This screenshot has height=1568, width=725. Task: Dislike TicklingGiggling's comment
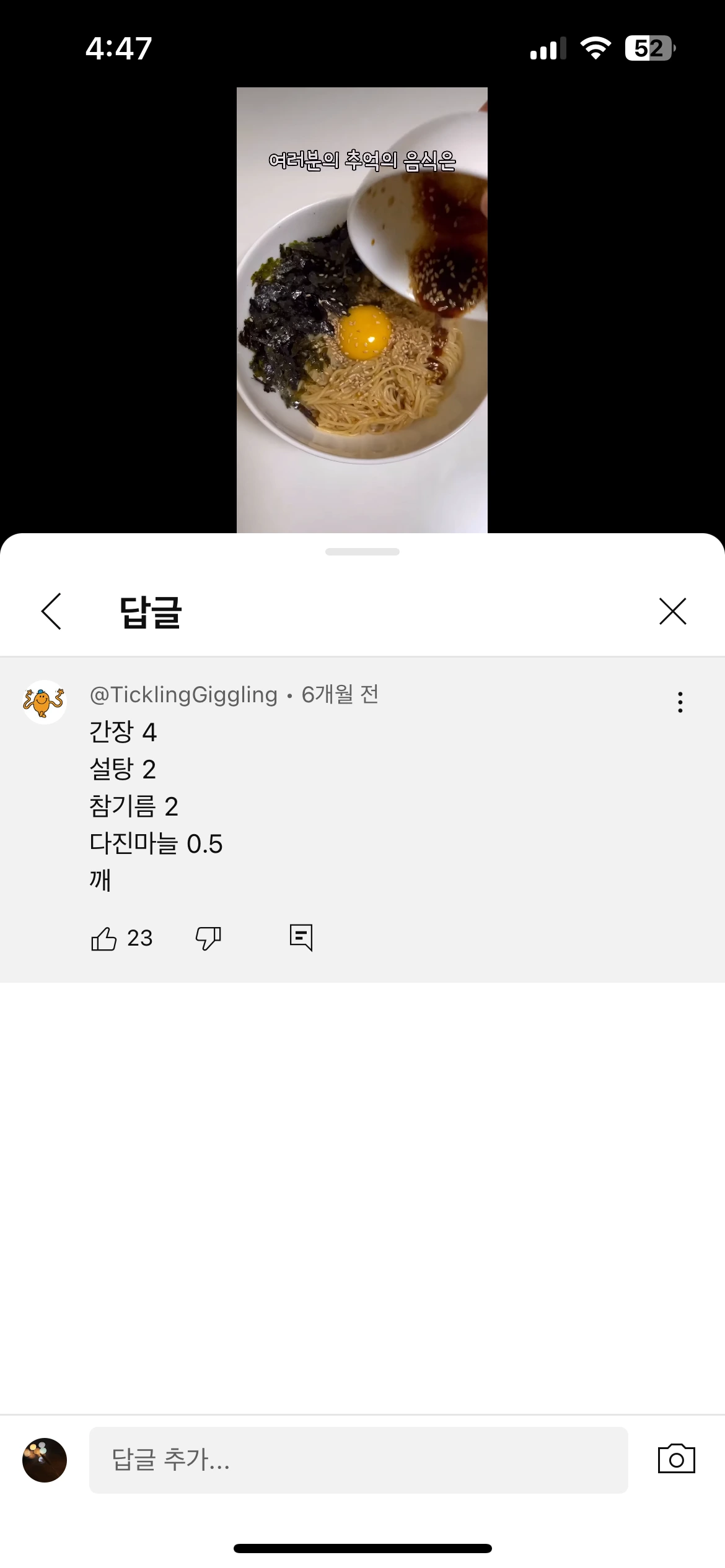(208, 938)
